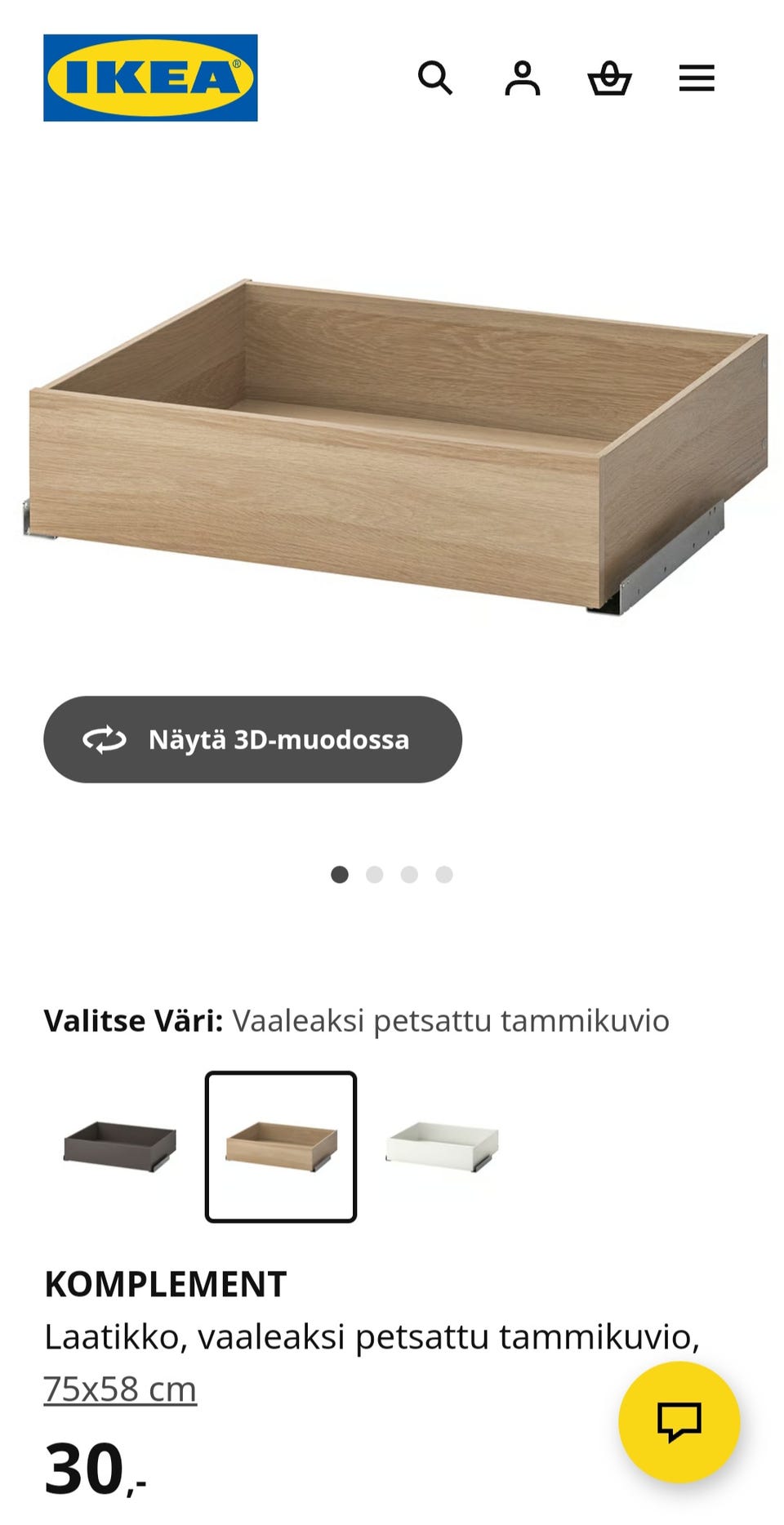This screenshot has height=1525, width=784.
Task: Jump to the last image dot
Action: 443,873
